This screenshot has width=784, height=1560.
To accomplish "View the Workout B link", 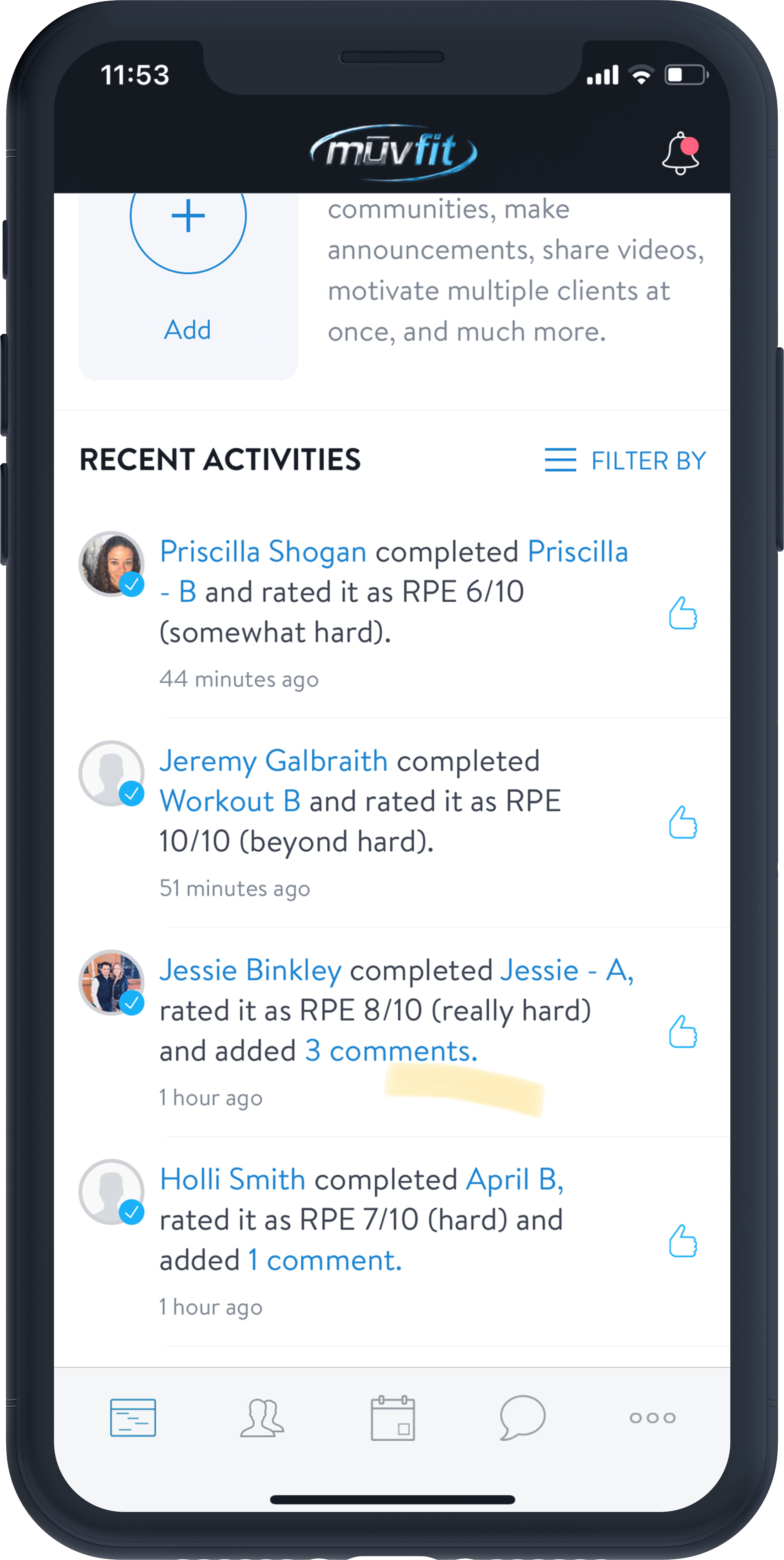I will [x=230, y=801].
